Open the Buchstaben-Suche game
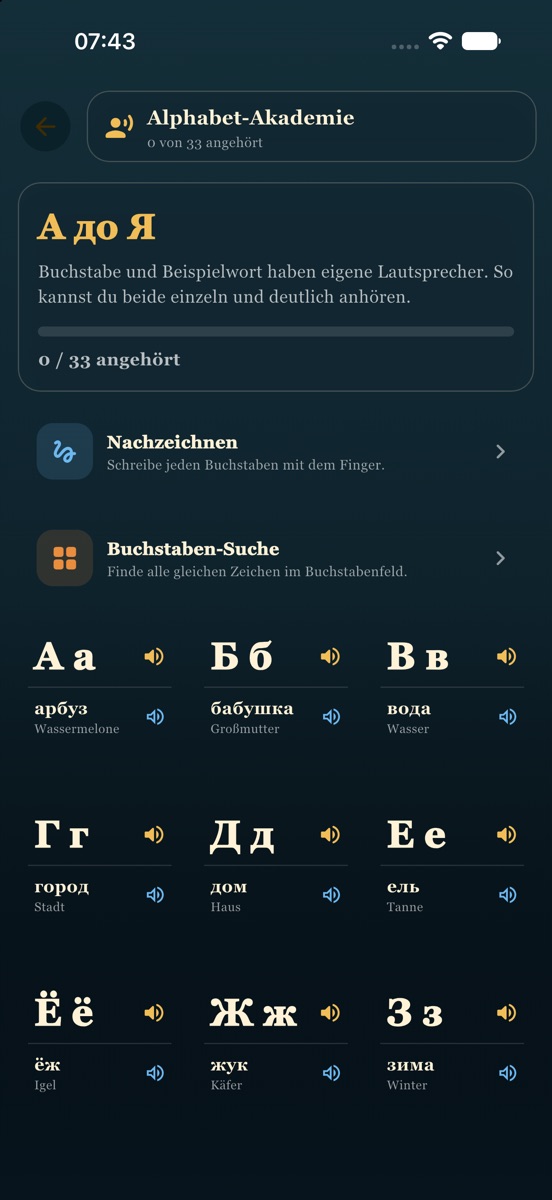This screenshot has width=552, height=1200. click(x=276, y=558)
